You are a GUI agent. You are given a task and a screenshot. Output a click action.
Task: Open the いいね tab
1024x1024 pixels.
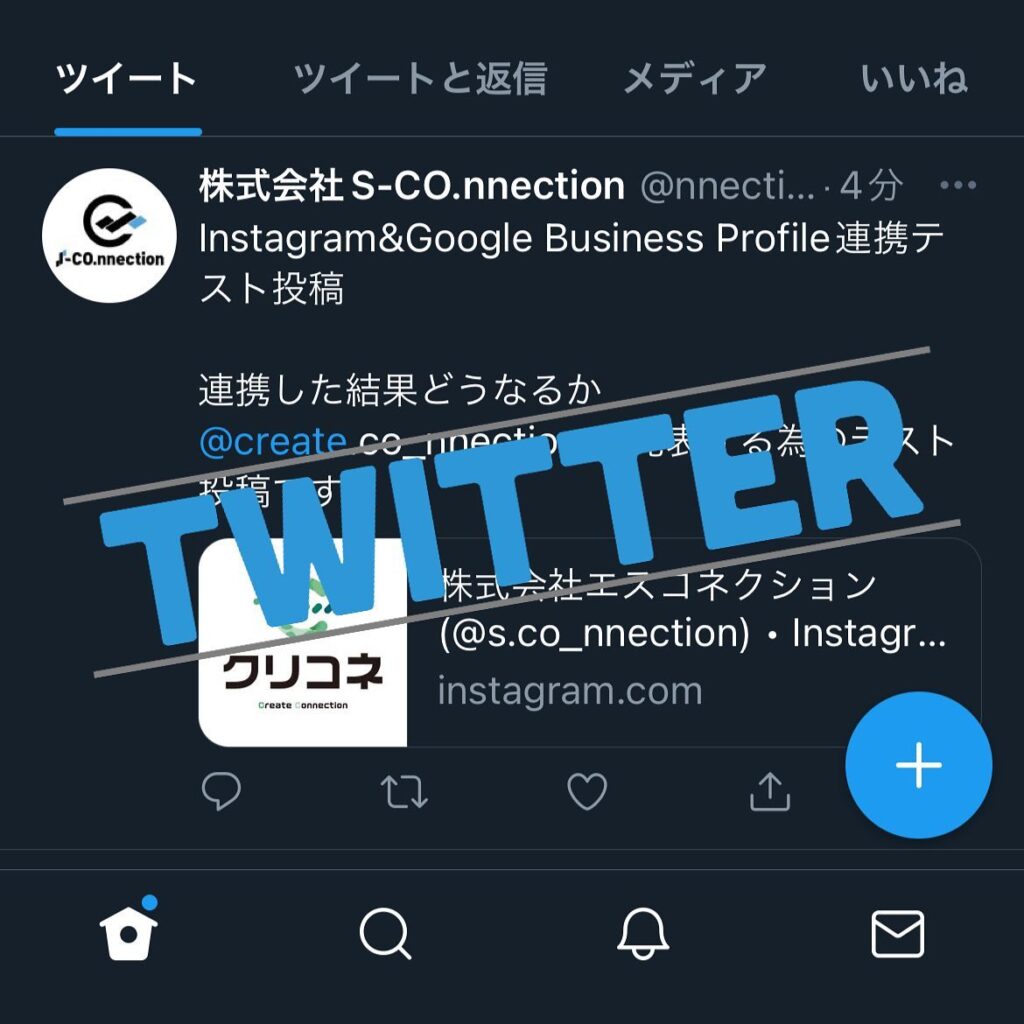coord(914,78)
